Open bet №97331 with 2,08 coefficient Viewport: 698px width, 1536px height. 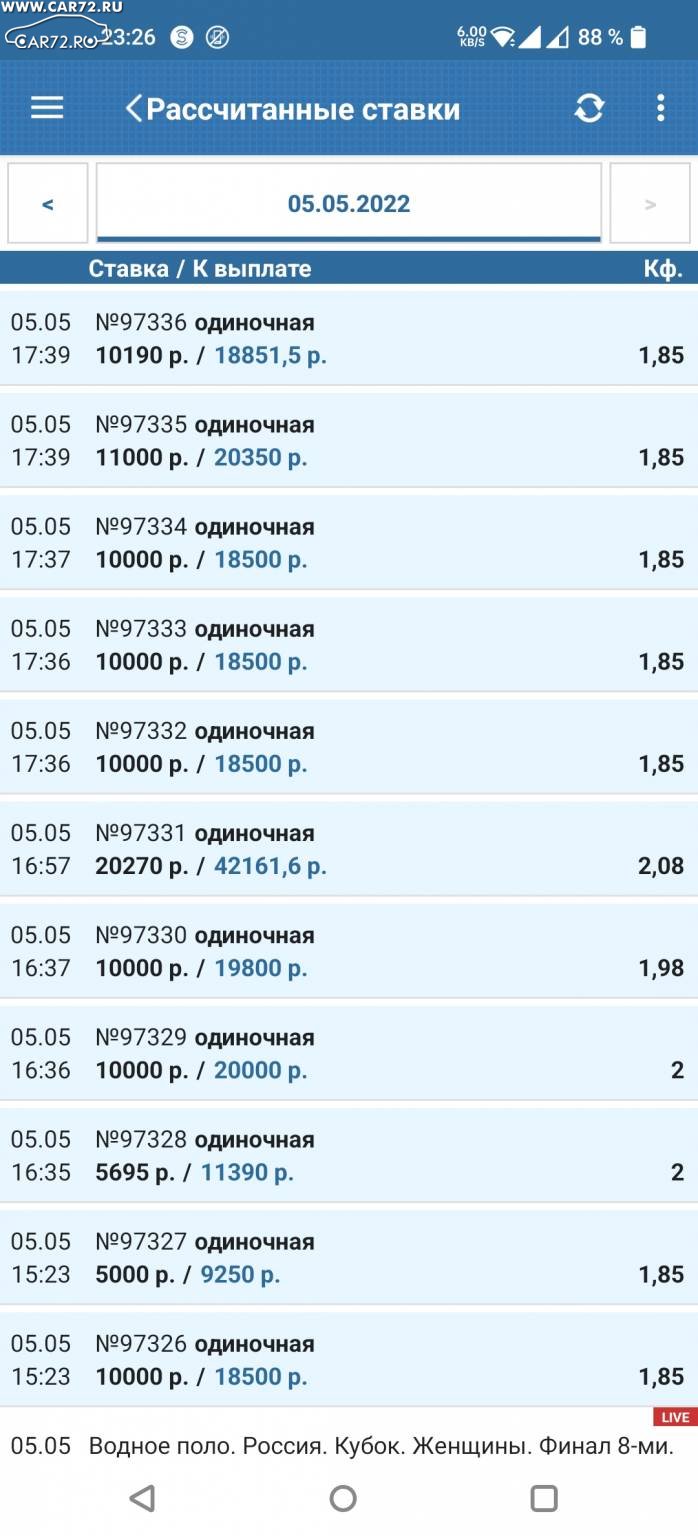click(349, 848)
